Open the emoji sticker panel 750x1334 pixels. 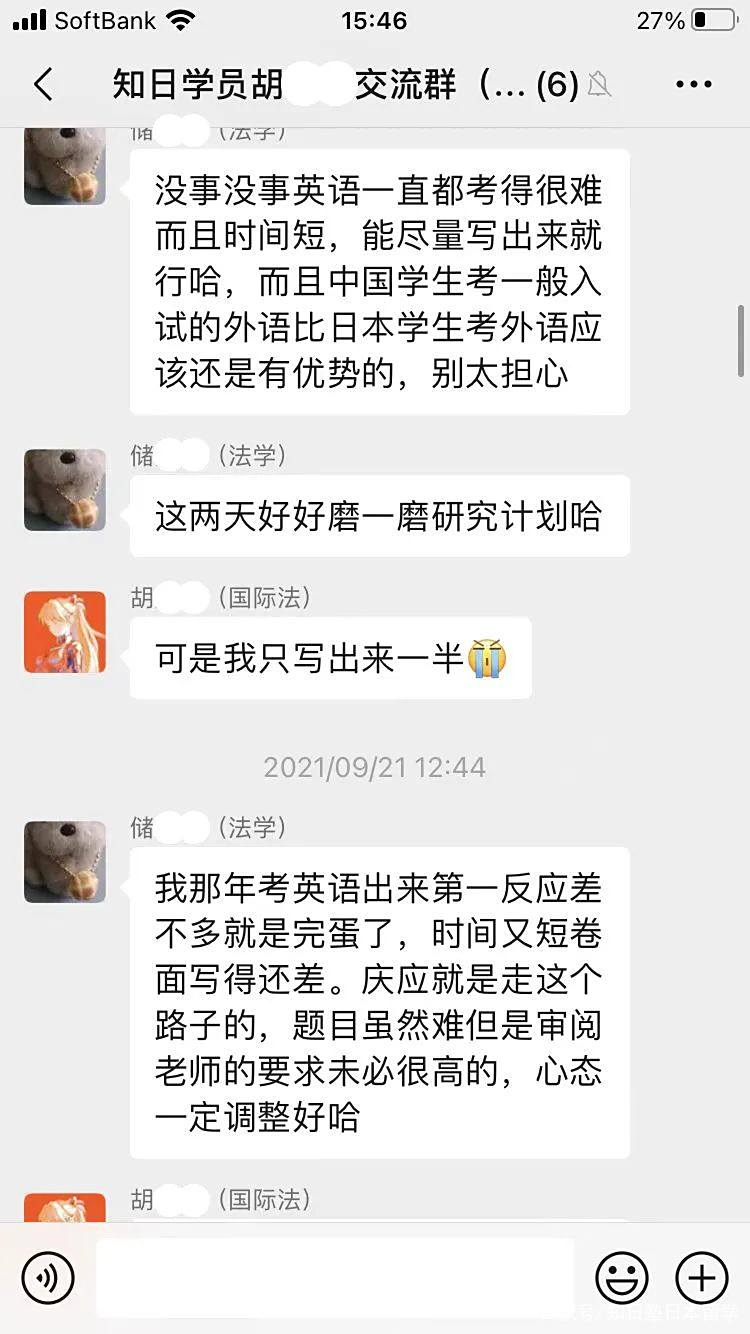coord(622,1277)
